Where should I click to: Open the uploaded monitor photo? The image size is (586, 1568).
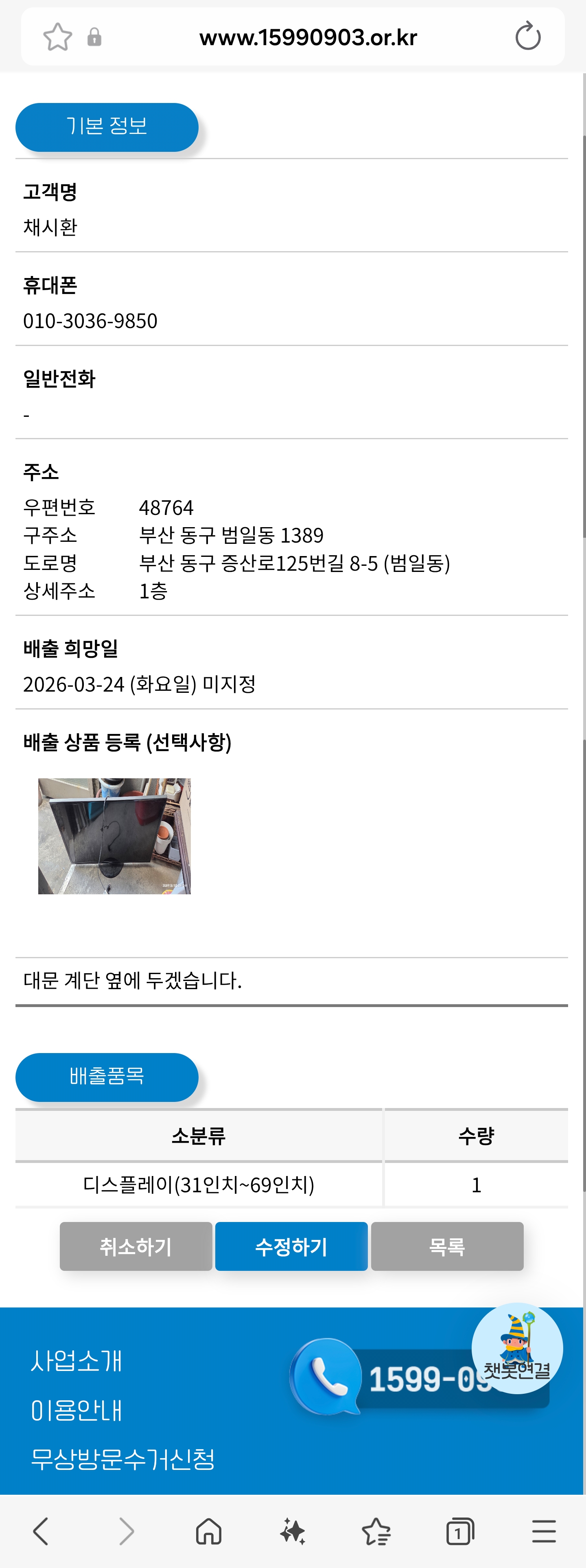point(114,836)
